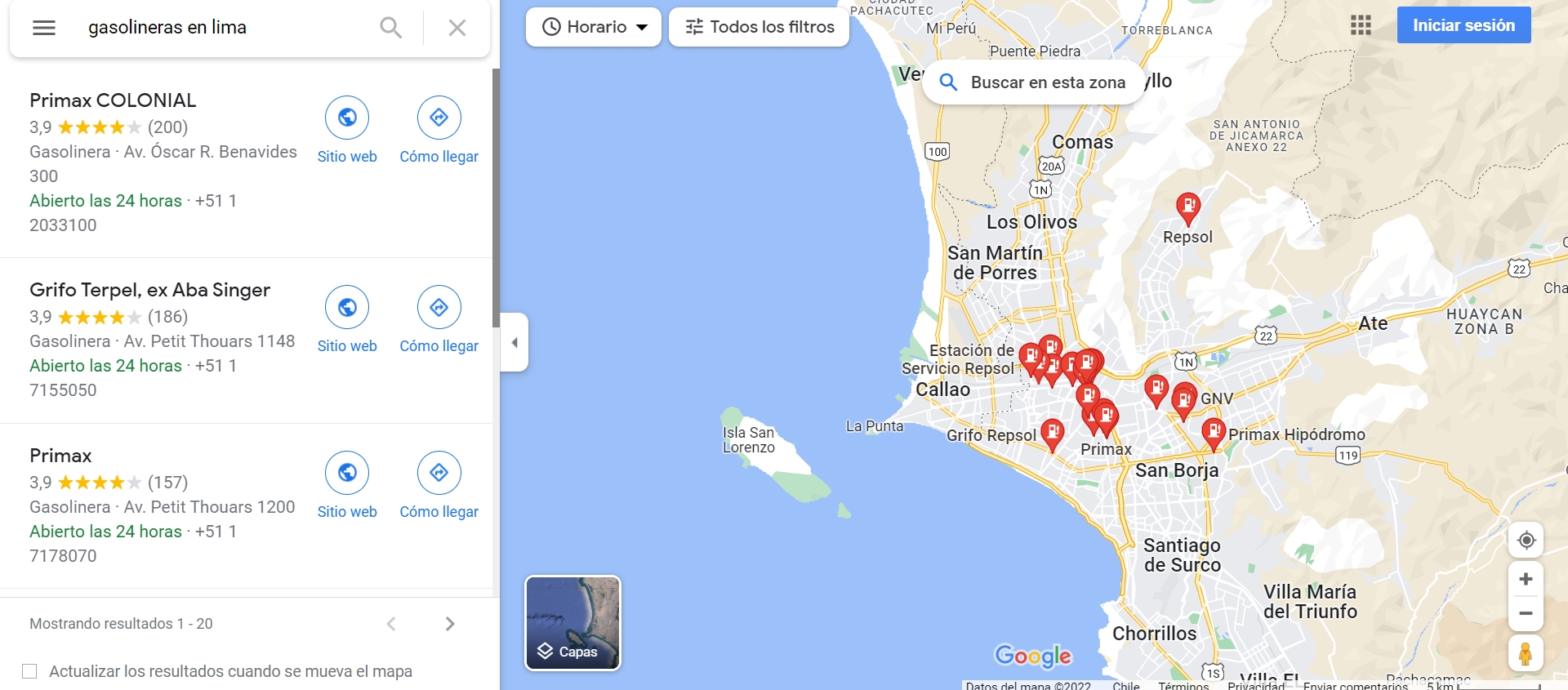Collapse the side results panel

coord(514,342)
